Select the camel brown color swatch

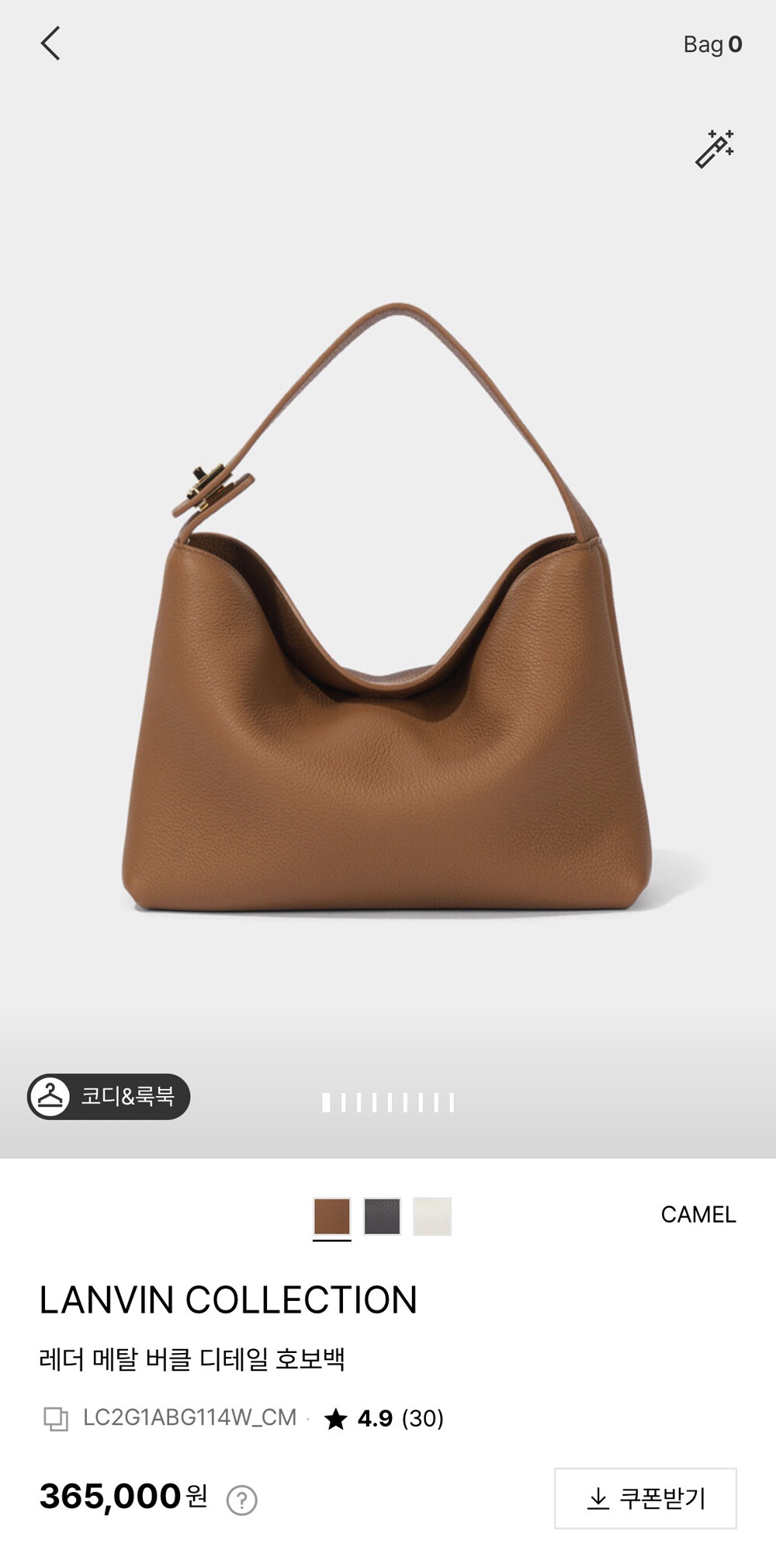pyautogui.click(x=332, y=1216)
